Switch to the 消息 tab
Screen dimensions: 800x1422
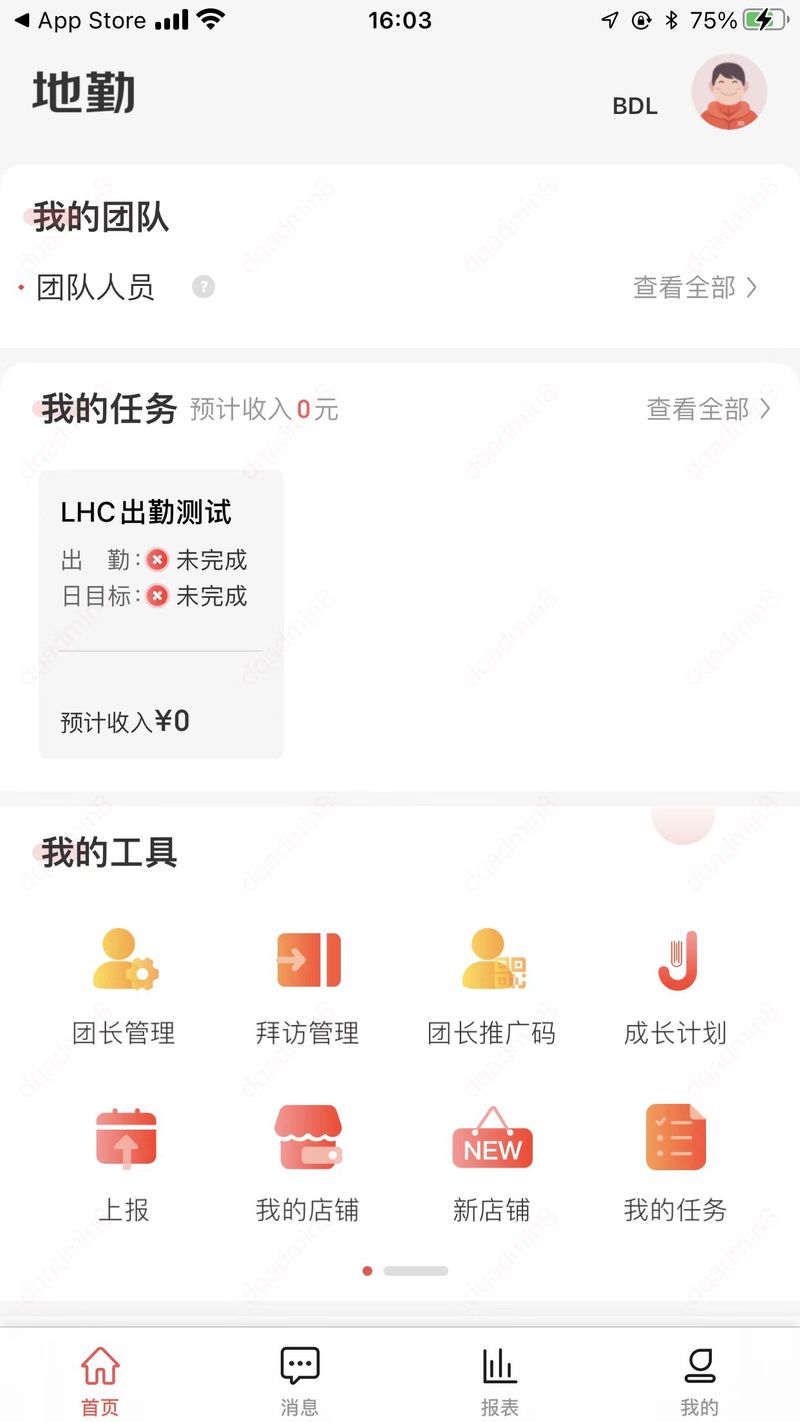299,1380
